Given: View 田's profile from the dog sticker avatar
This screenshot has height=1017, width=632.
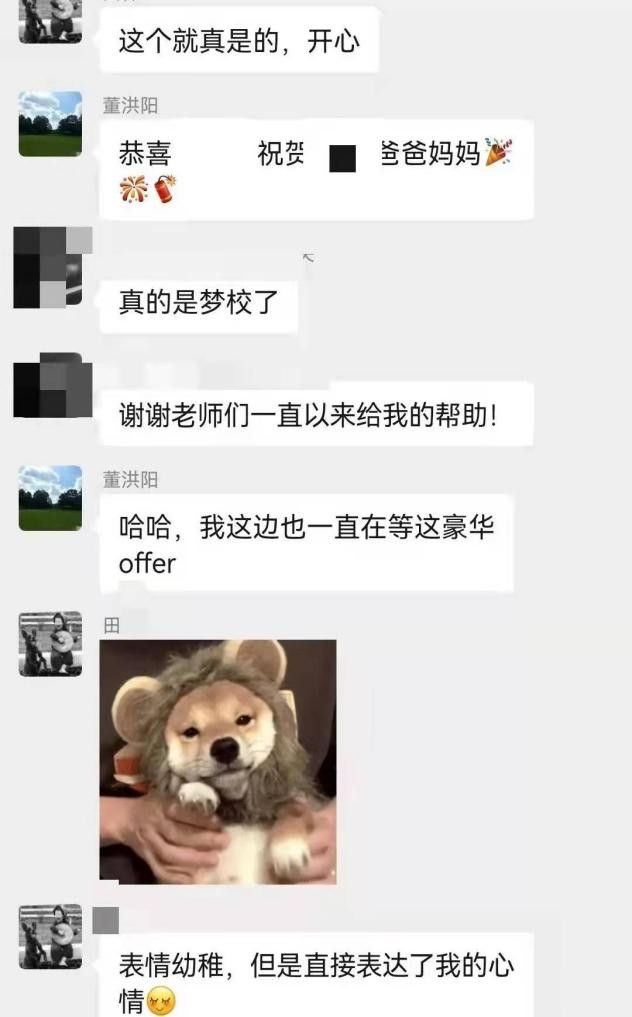Looking at the screenshot, I should coord(50,644).
